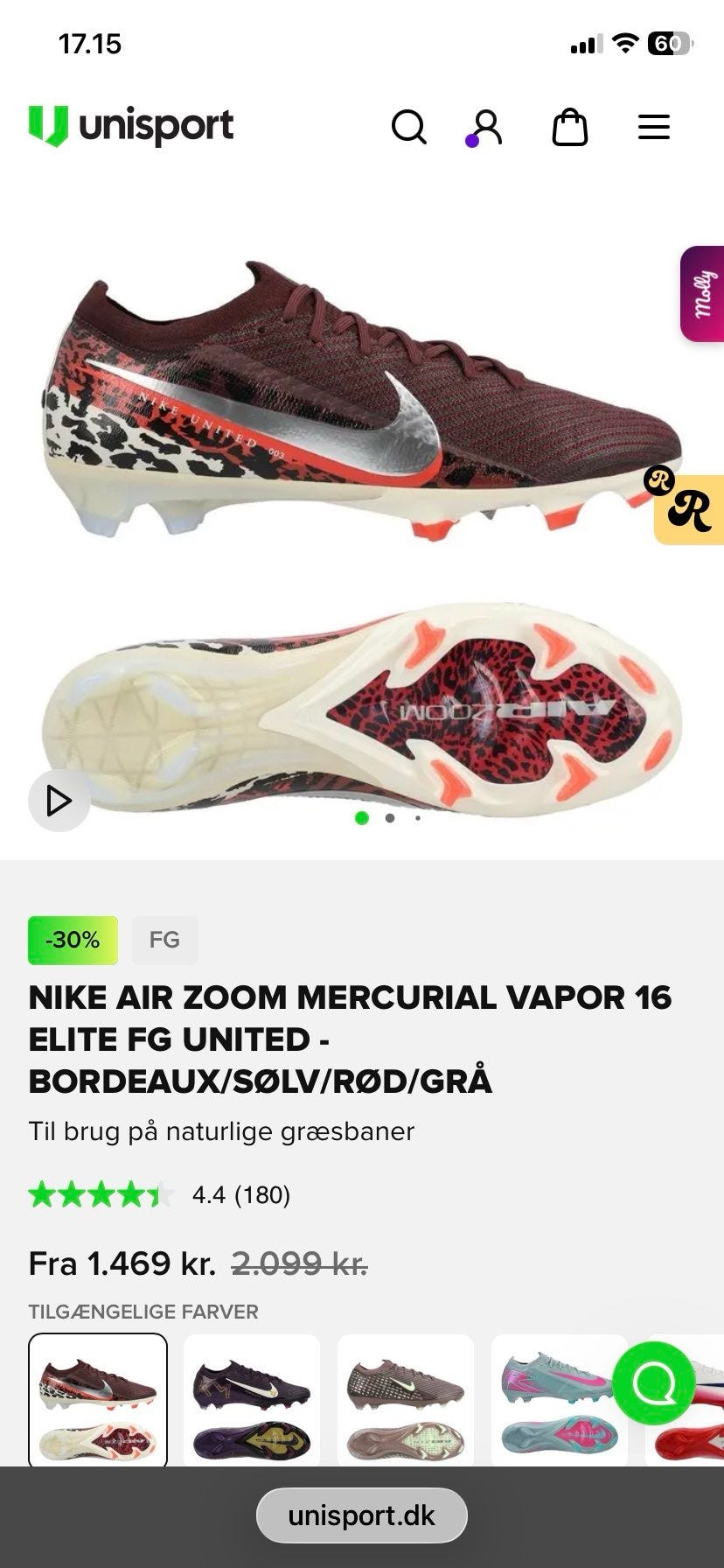
Task: Pick the light blue and pink boot colorway
Action: coord(560,1400)
